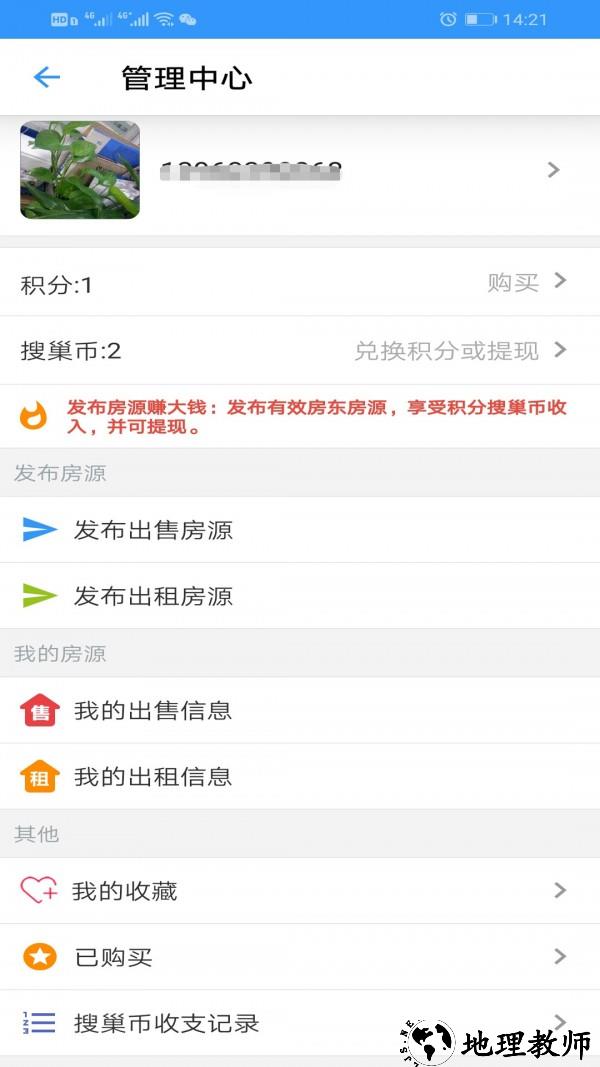Image resolution: width=600 pixels, height=1067 pixels.
Task: Open 我的收藏
Action: tap(125, 891)
